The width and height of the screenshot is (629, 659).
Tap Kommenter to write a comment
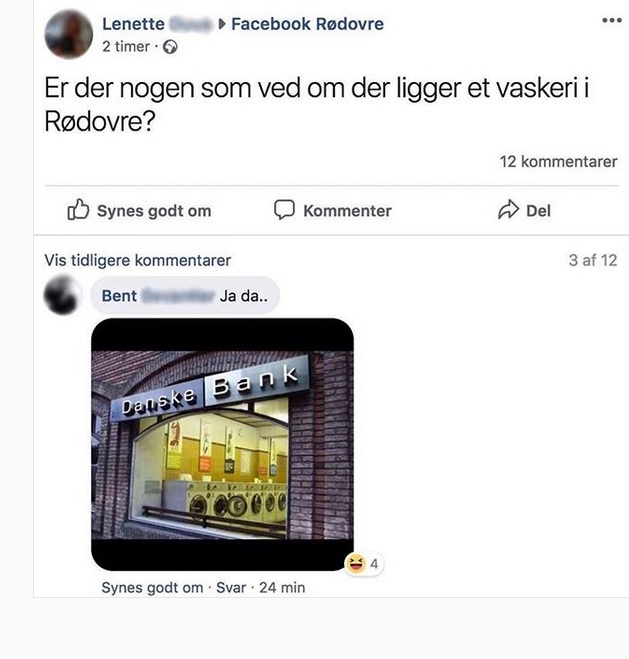333,210
